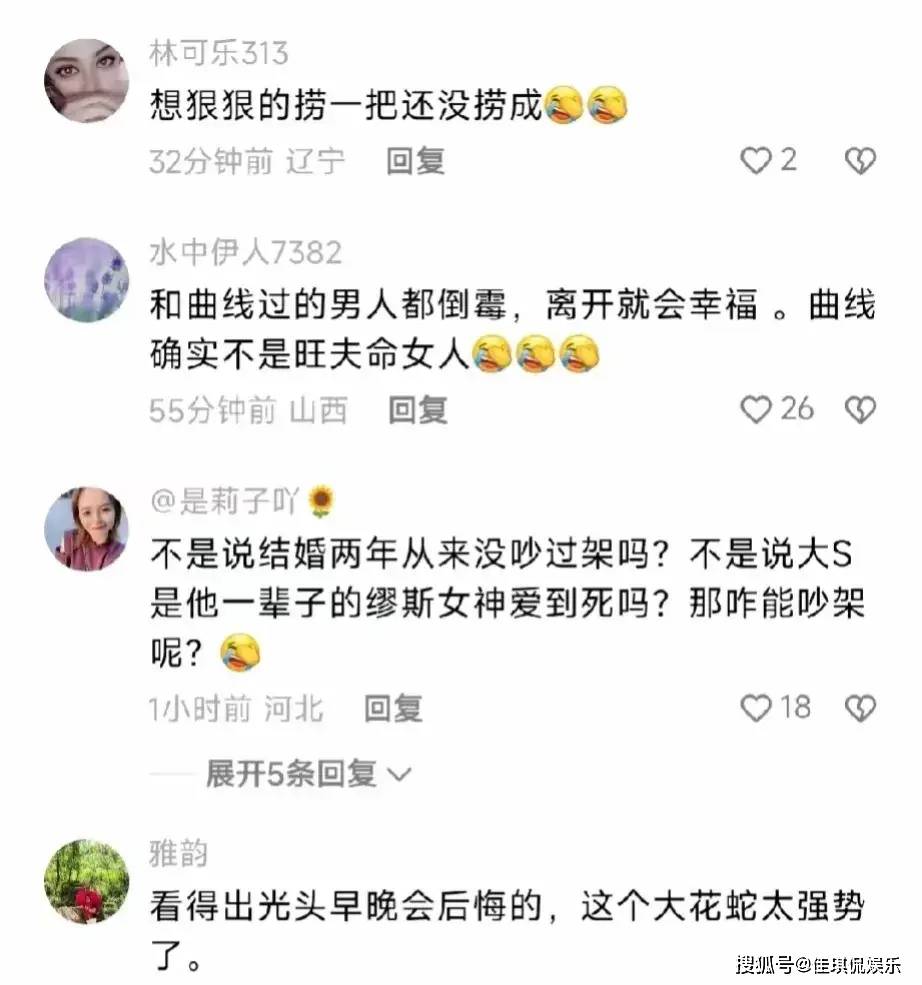Reply to 水中伊人7382's comment
The width and height of the screenshot is (922, 985).
pos(416,409)
